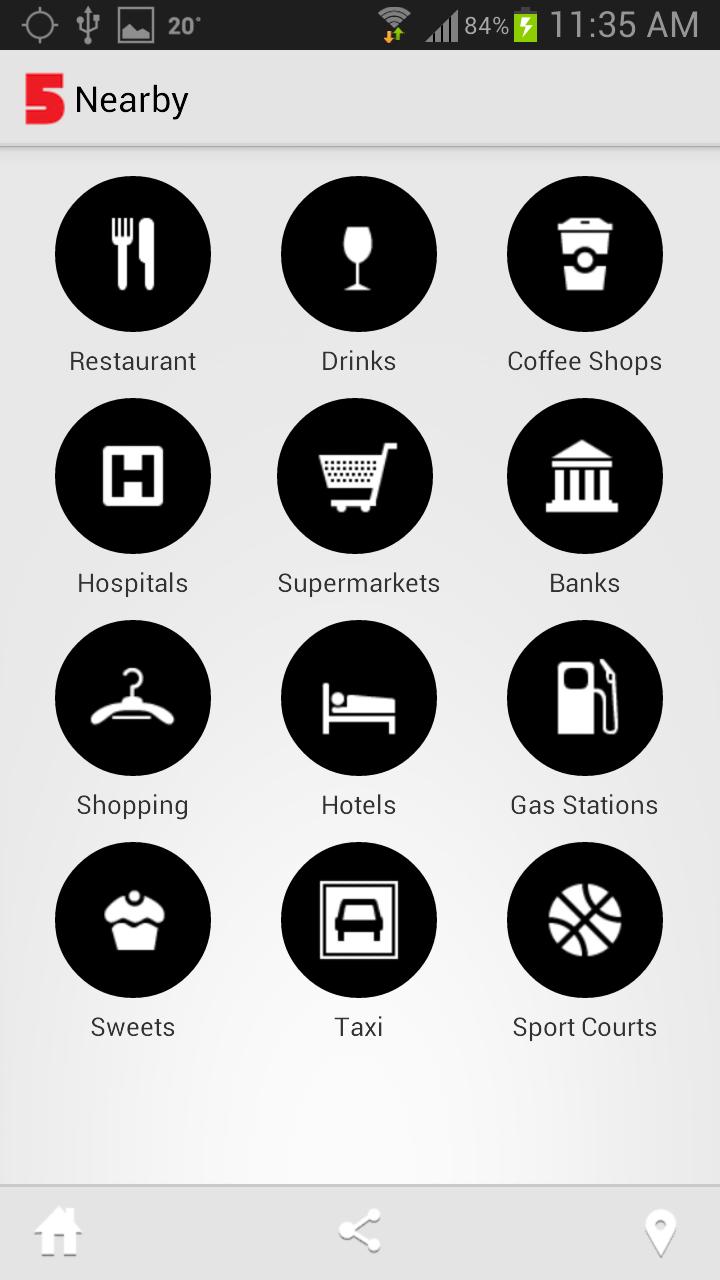Tap the share icon in bottom bar
The height and width of the screenshot is (1280, 720).
(360, 1231)
